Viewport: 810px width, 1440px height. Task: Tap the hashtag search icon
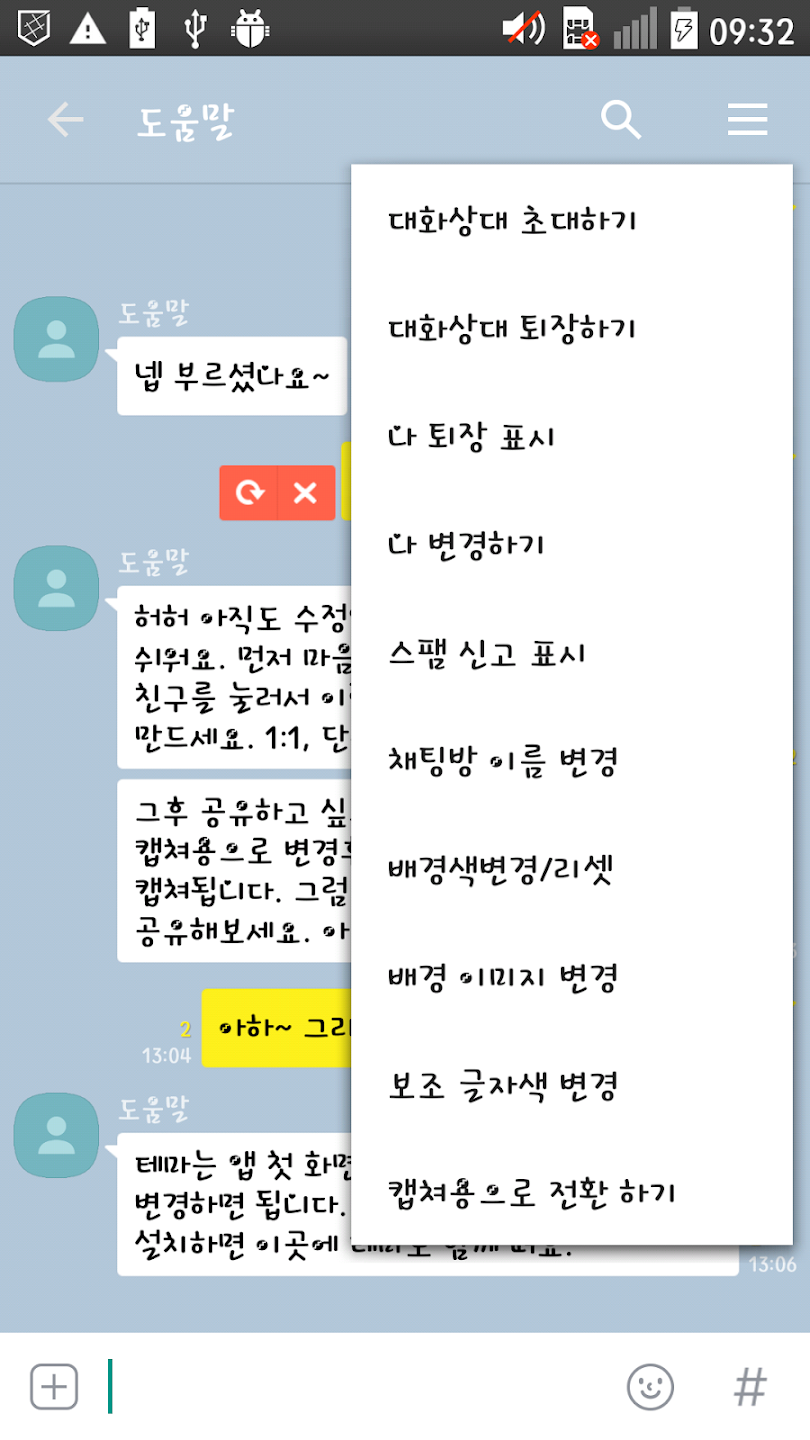750,1387
